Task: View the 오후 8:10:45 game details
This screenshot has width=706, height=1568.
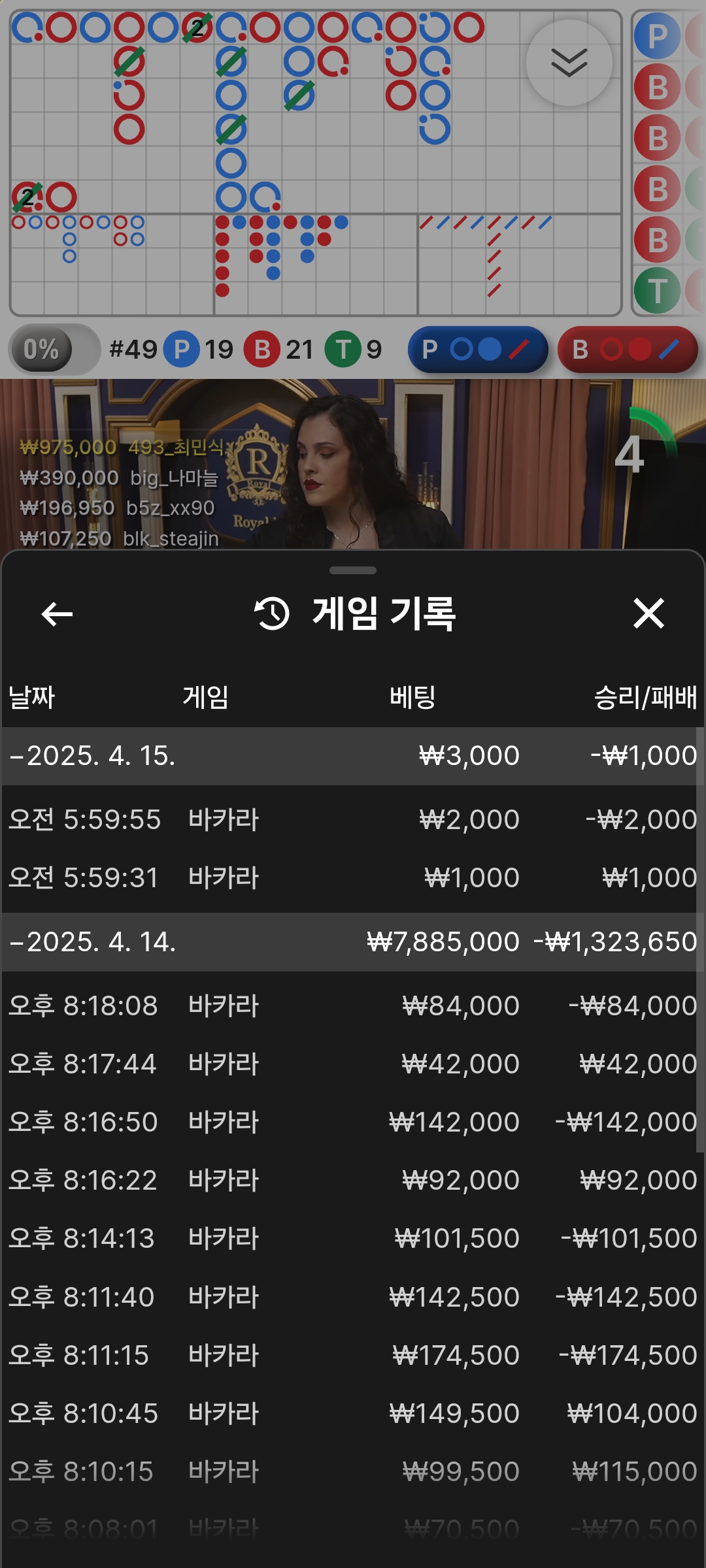Action: pos(353,1413)
